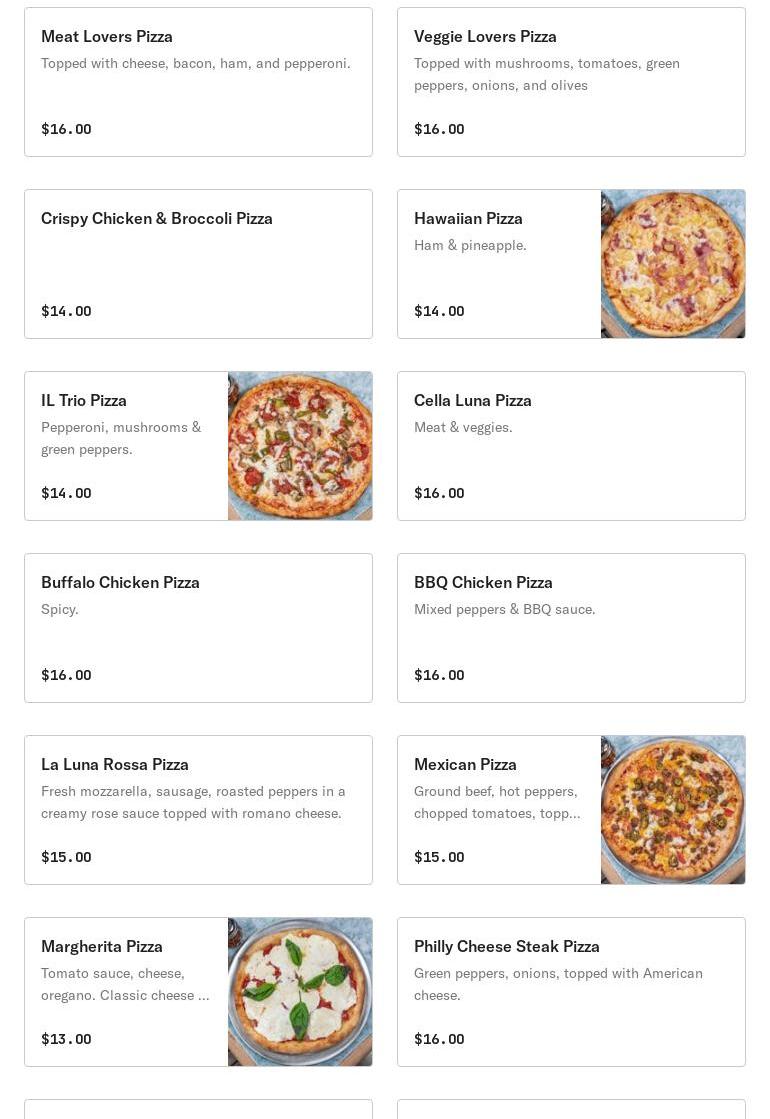Image resolution: width=770 pixels, height=1119 pixels.
Task: Open the Mexican Pizza card
Action: click(571, 810)
